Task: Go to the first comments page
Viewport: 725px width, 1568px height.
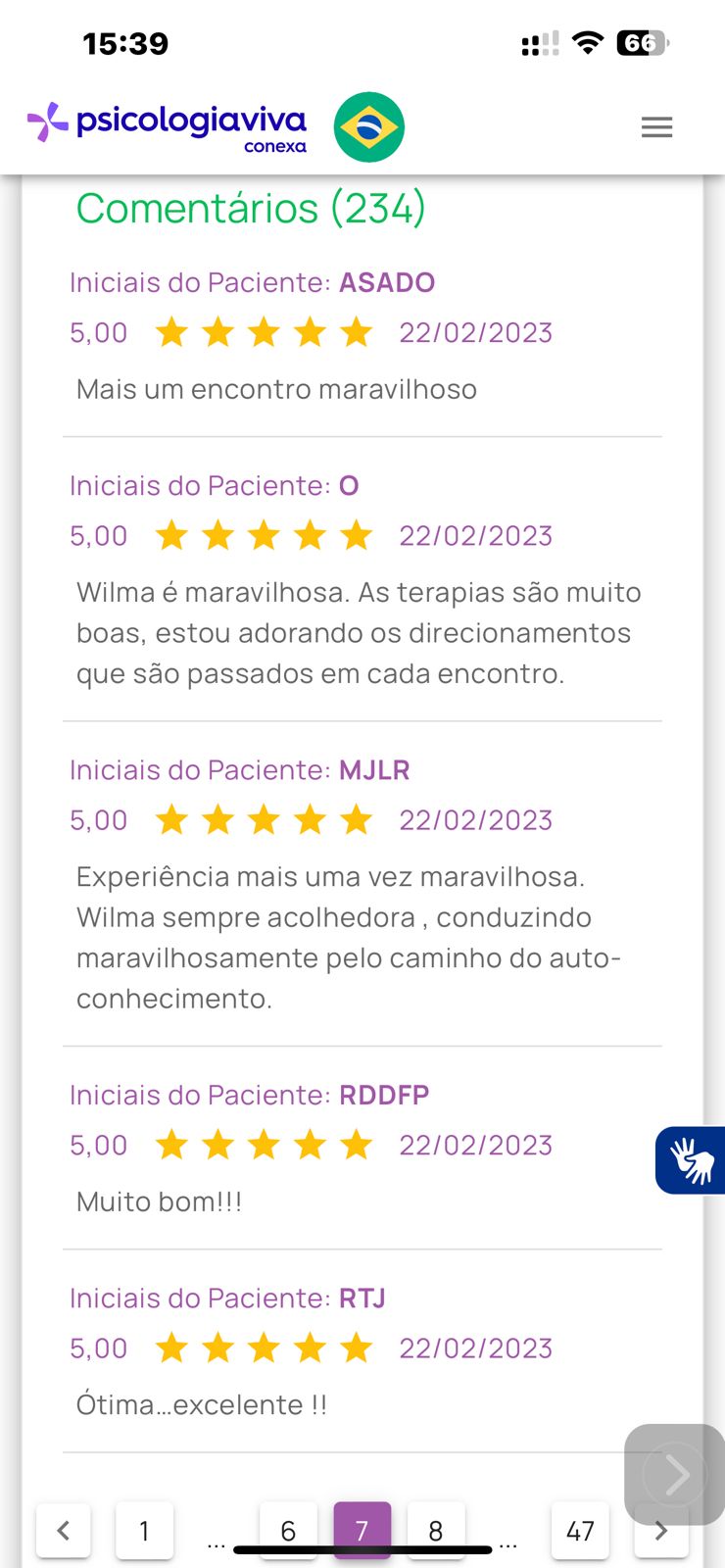Action: [x=144, y=1530]
